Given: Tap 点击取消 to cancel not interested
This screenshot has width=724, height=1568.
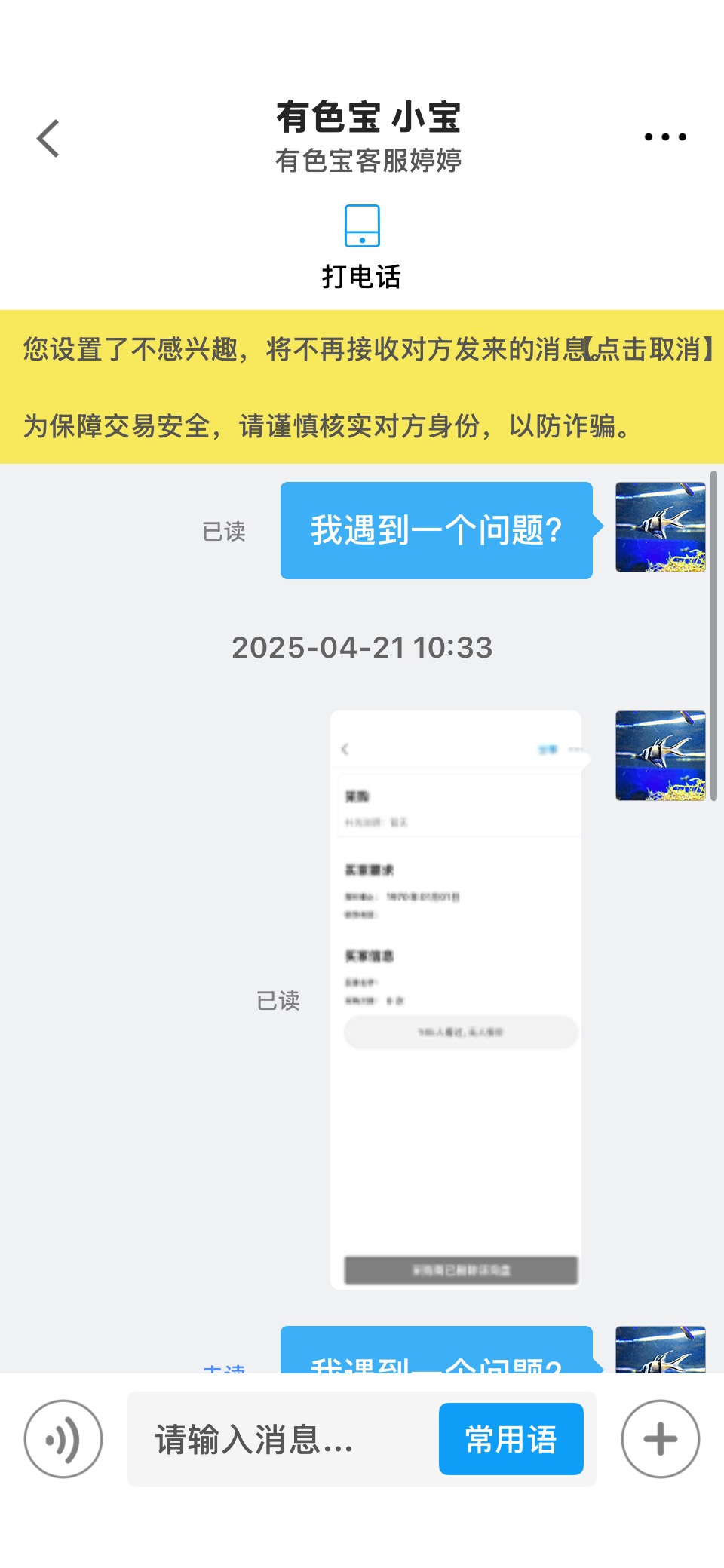Looking at the screenshot, I should point(649,350).
